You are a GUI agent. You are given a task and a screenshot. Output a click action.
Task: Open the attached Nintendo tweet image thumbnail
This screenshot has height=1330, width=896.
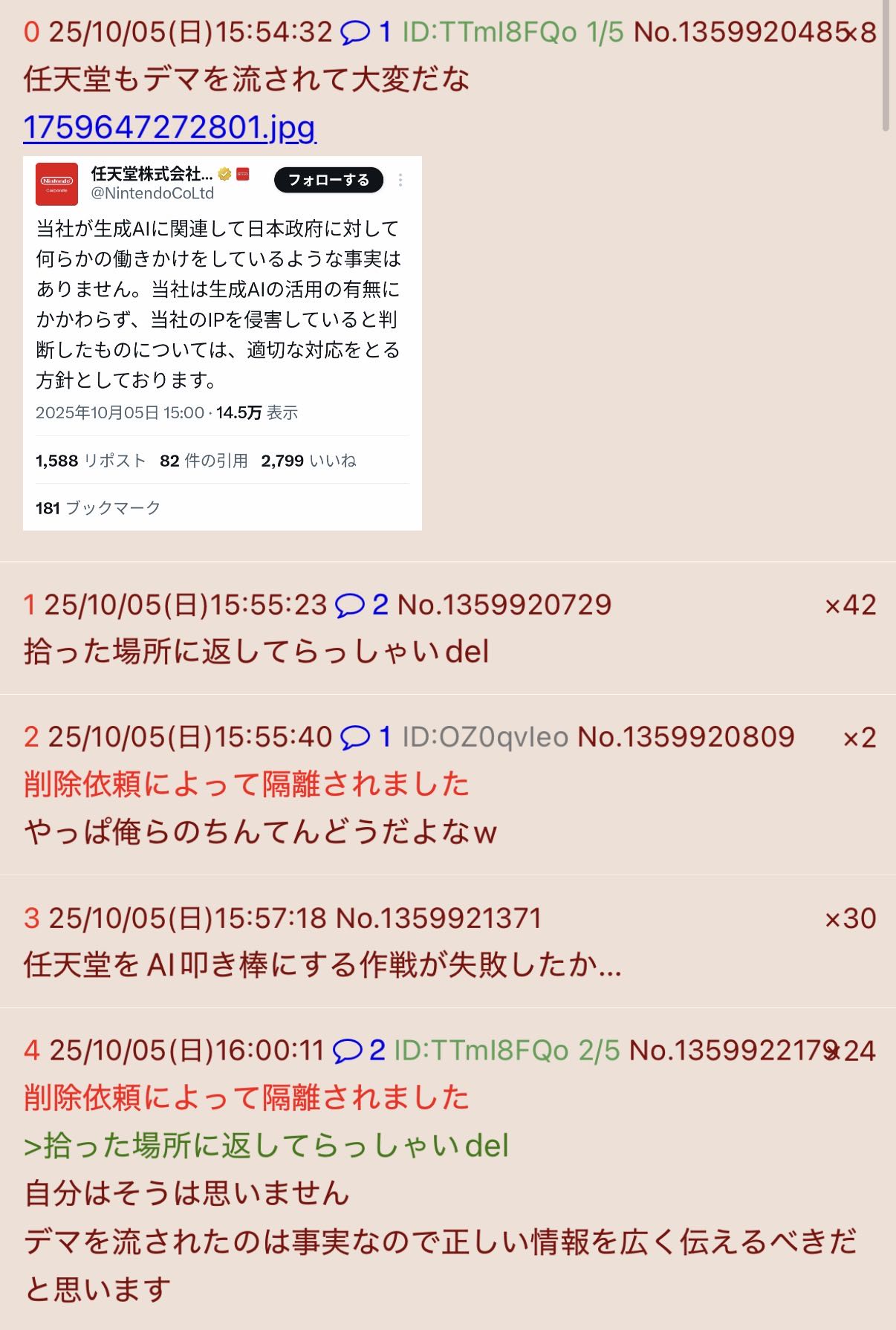[x=222, y=343]
